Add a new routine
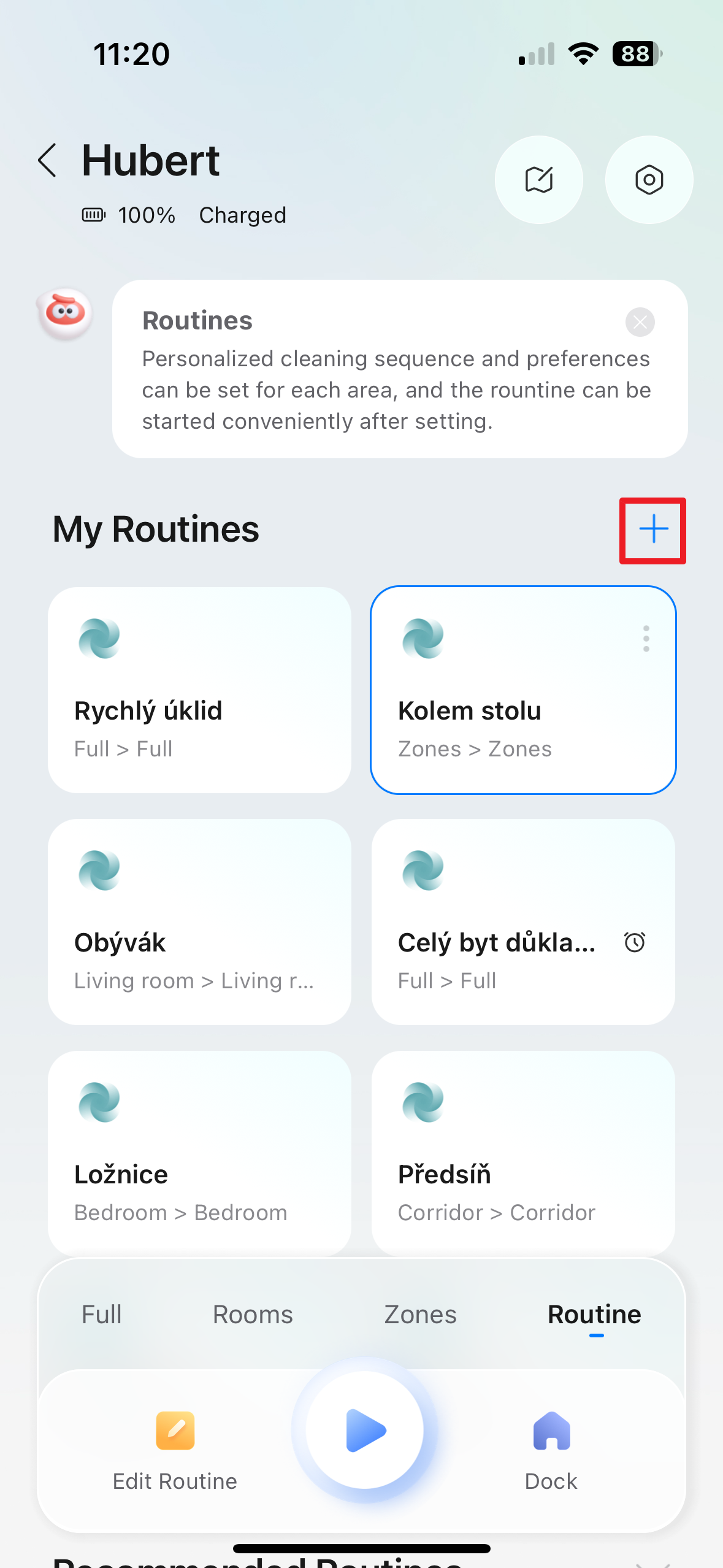This screenshot has width=723, height=1568. pos(652,530)
